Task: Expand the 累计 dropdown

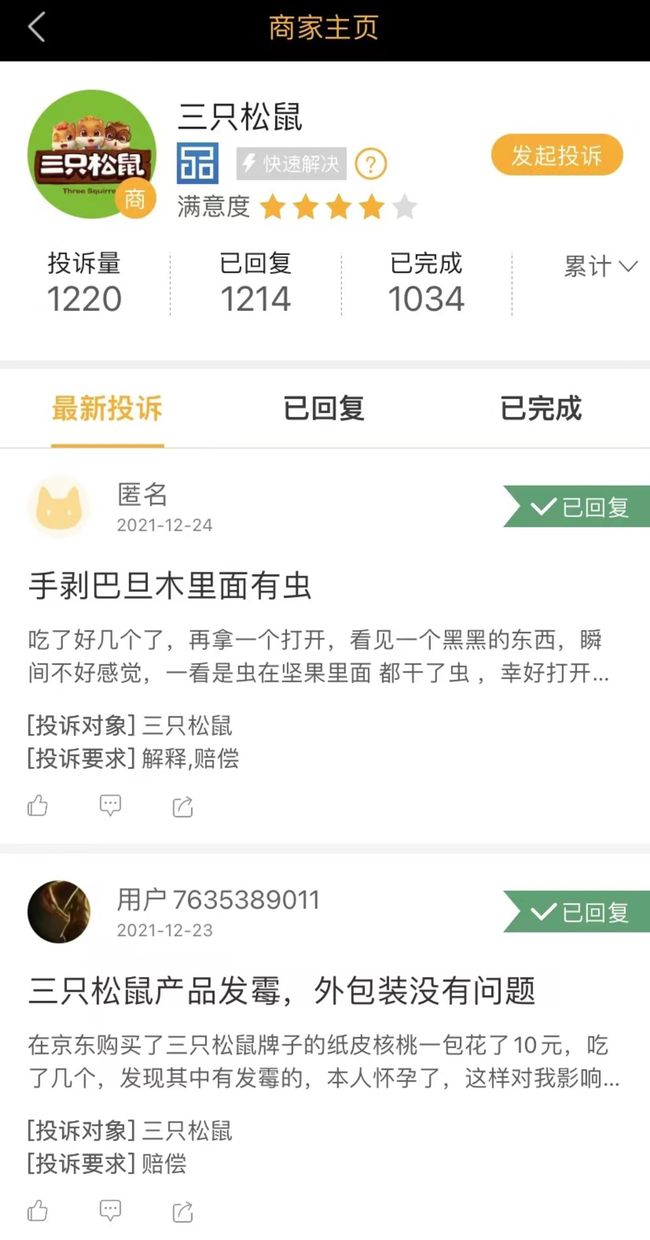Action: (600, 267)
